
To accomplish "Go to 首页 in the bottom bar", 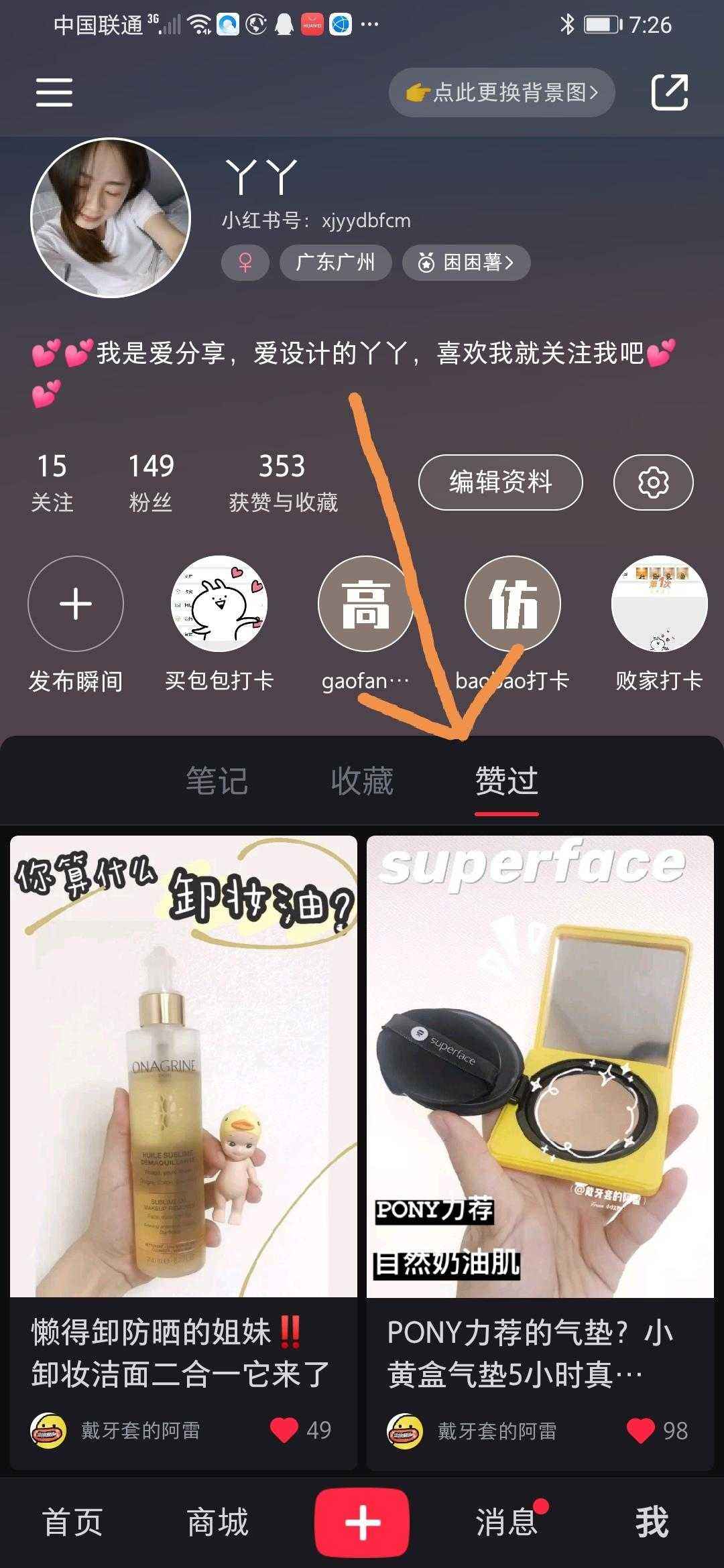I will [x=72, y=1522].
